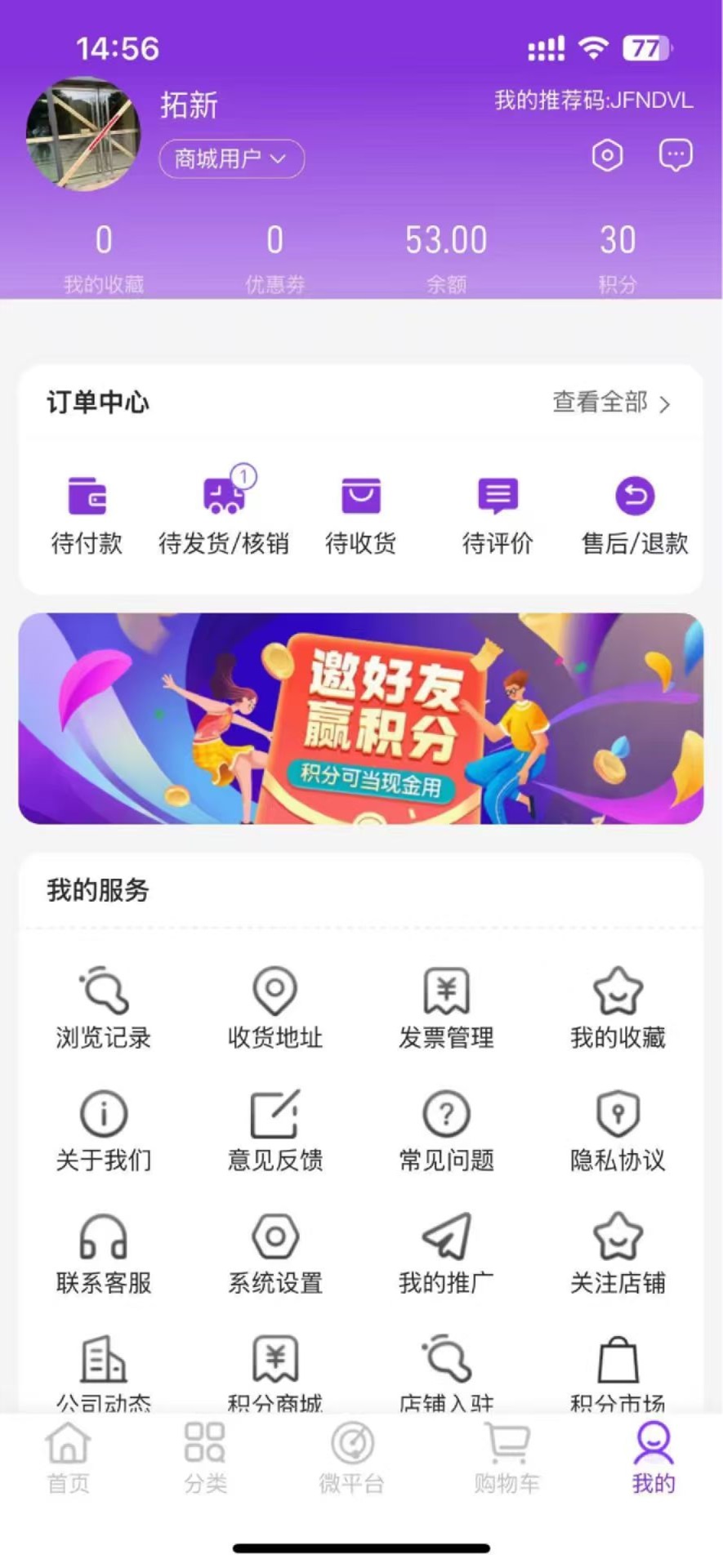This screenshot has width=723, height=1568.
Task: Switch to 分类 categories tab
Action: 204,1462
